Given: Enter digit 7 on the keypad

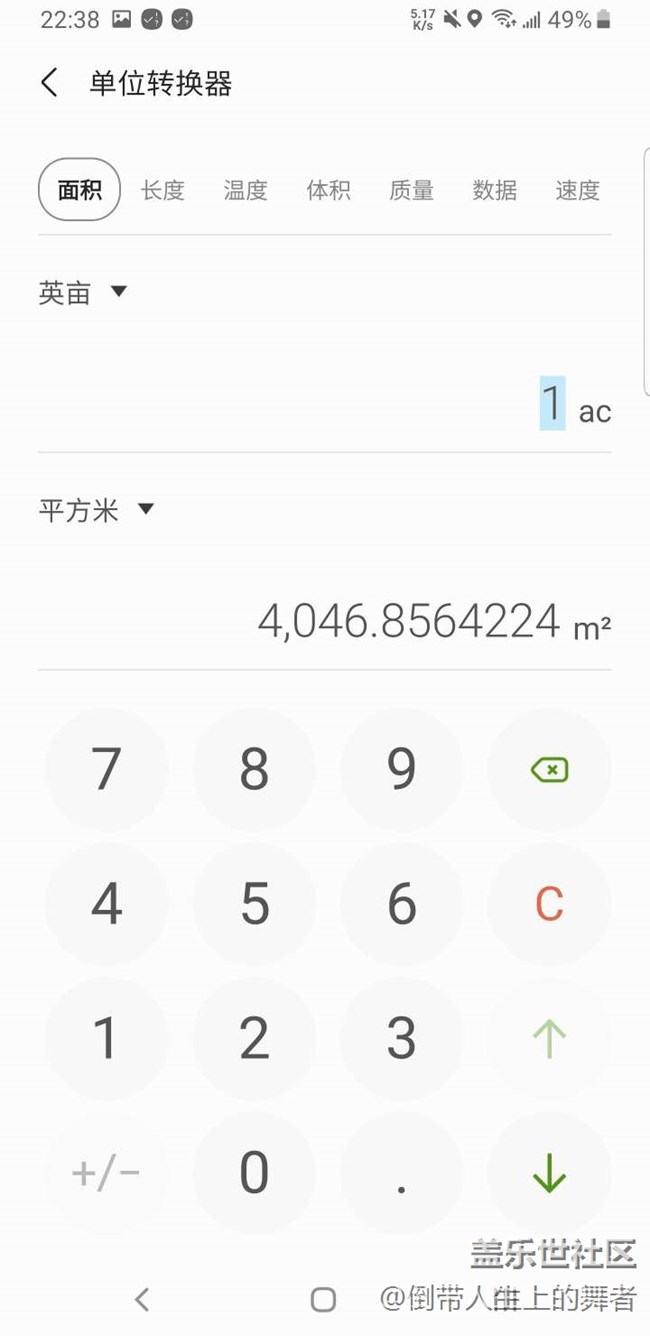Looking at the screenshot, I should tap(107, 769).
